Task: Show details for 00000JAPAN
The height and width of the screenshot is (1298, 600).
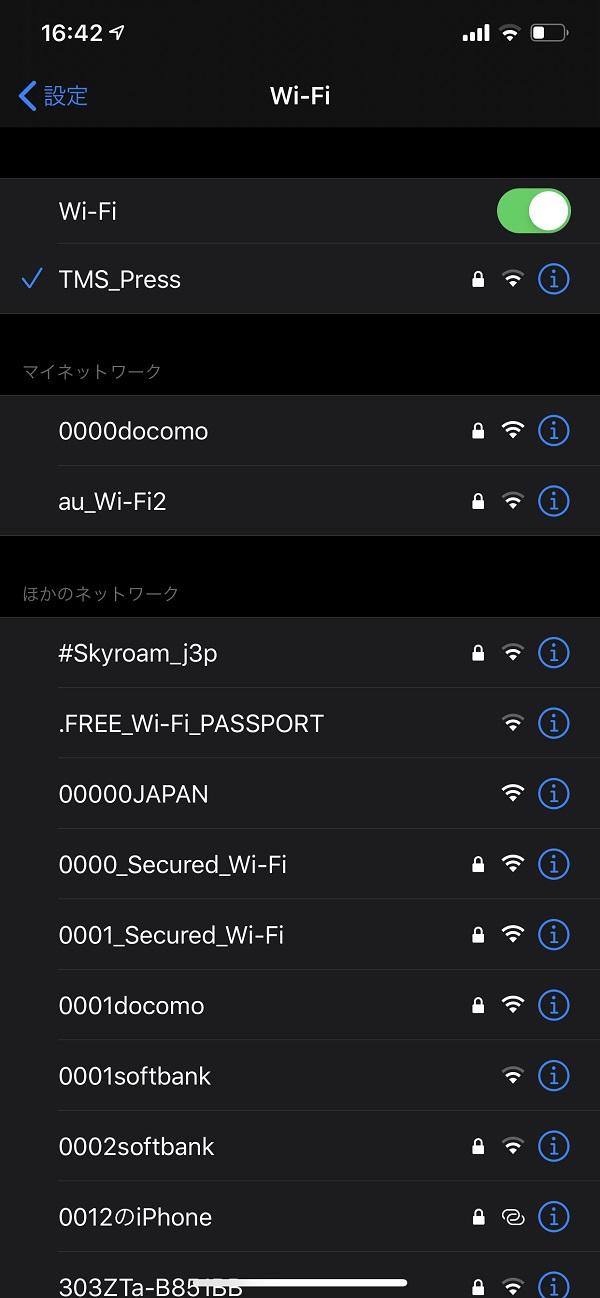Action: click(553, 794)
